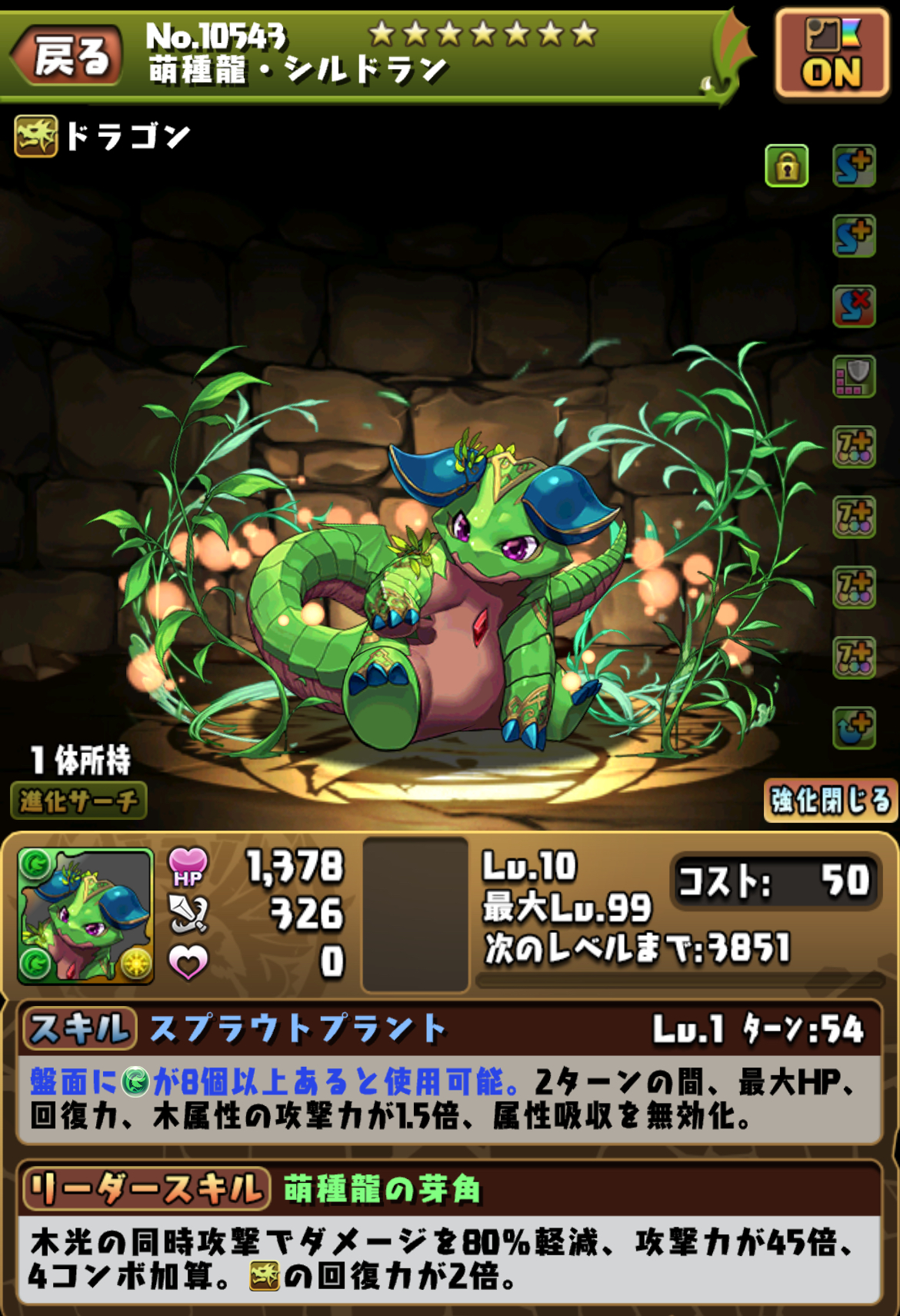Toggle the ON display switch

coord(832,54)
